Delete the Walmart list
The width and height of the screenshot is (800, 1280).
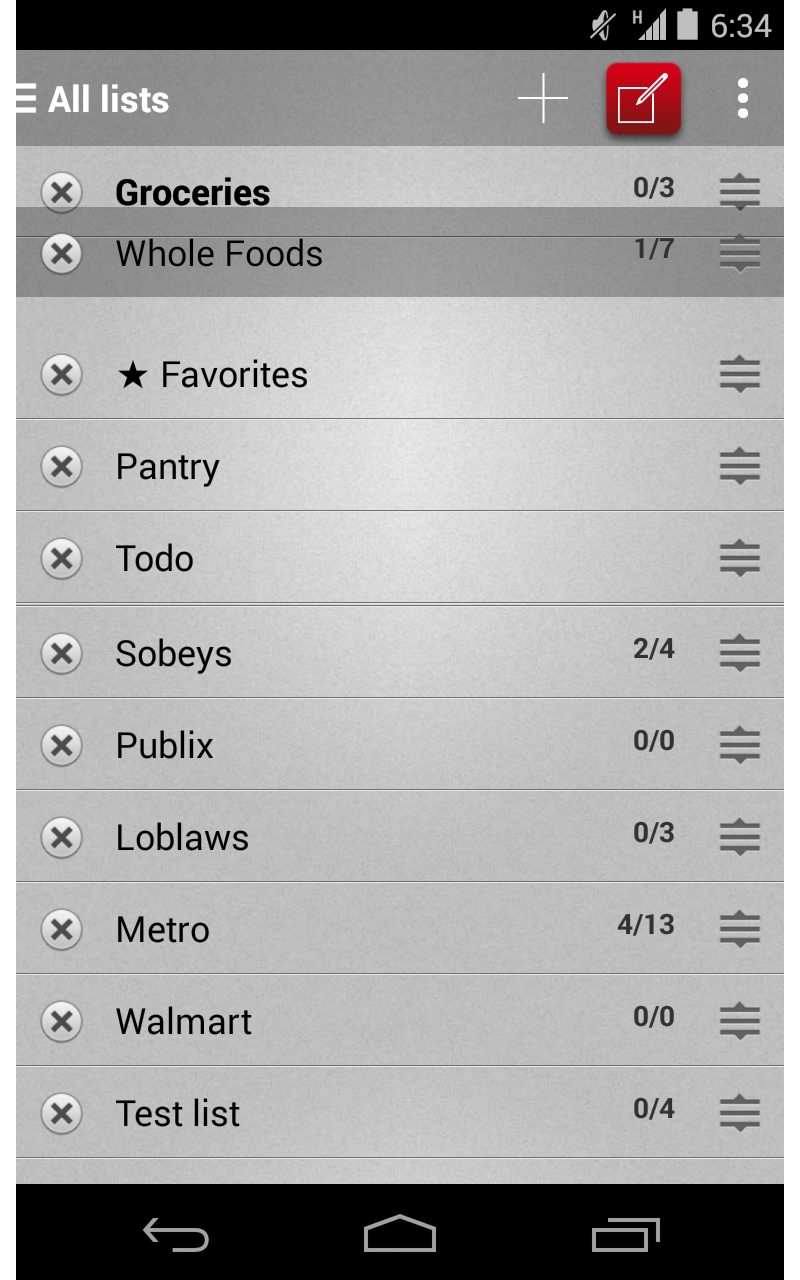tap(61, 1021)
